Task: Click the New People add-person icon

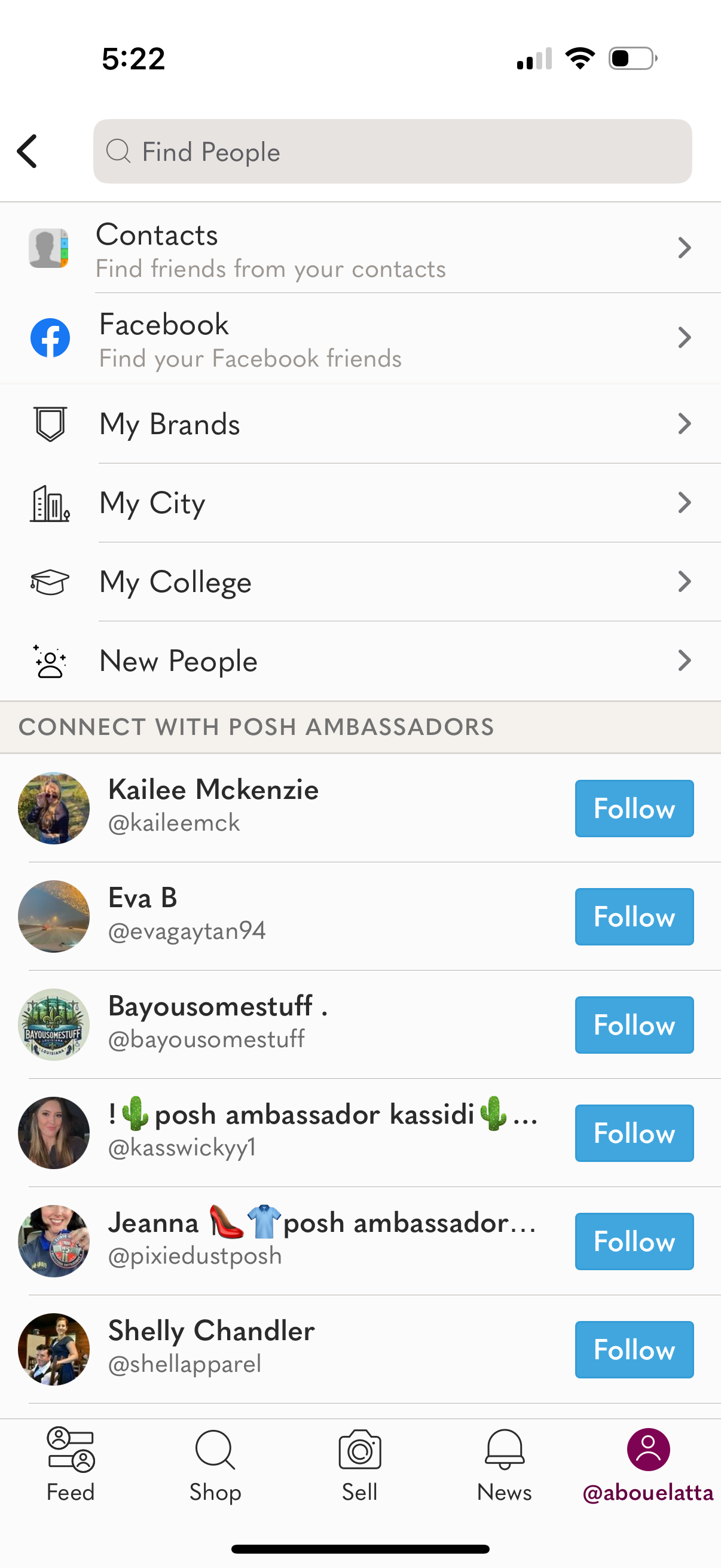Action: click(x=51, y=661)
